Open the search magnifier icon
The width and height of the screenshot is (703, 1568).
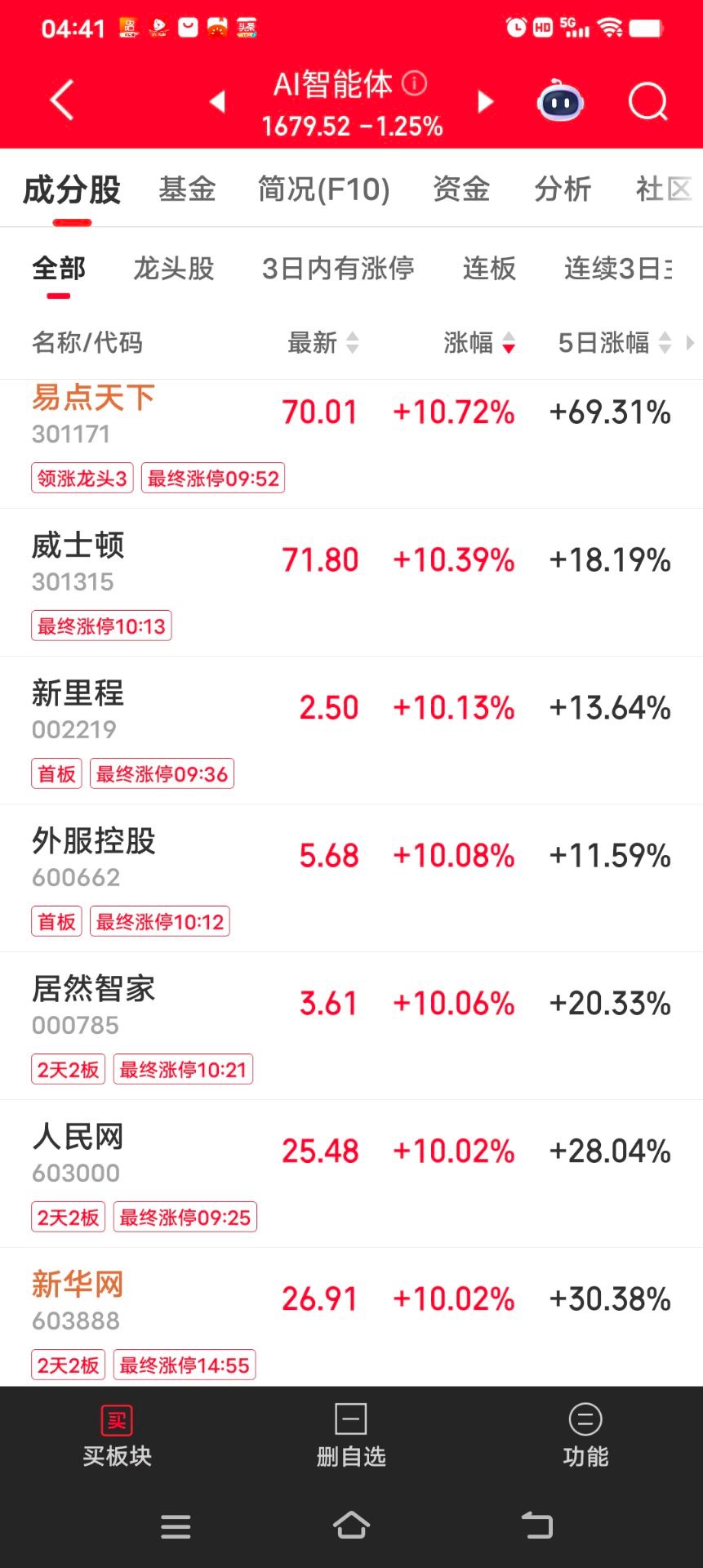647,102
